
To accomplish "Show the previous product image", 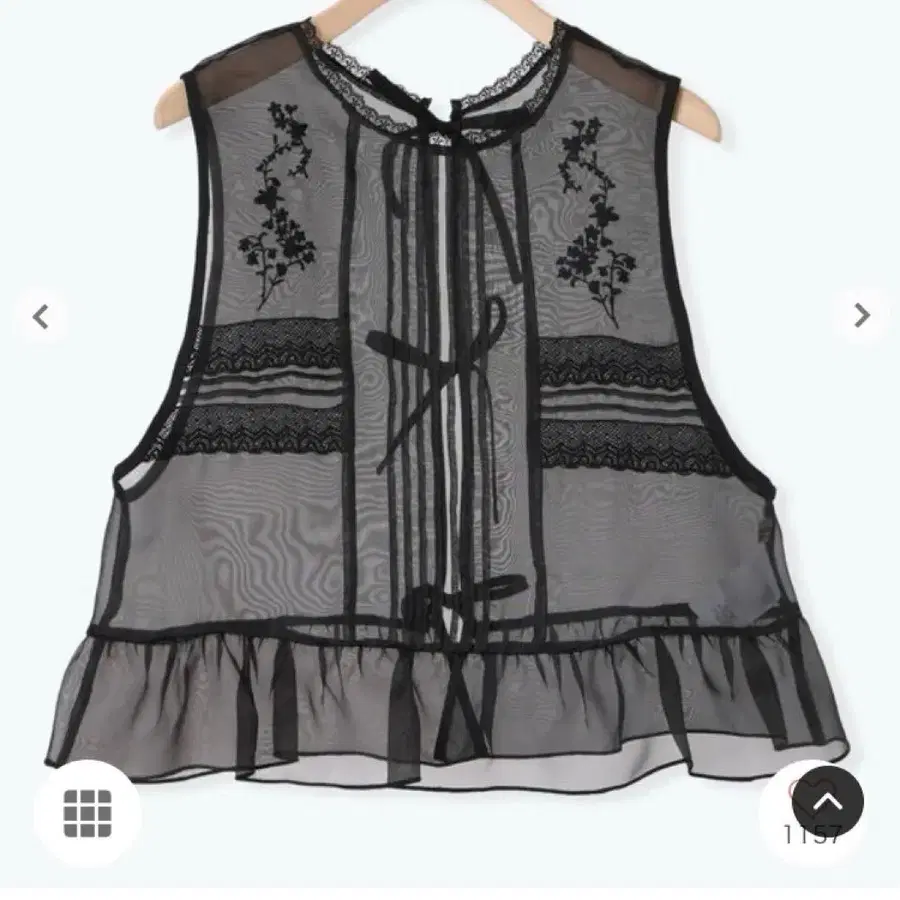I will (41, 317).
